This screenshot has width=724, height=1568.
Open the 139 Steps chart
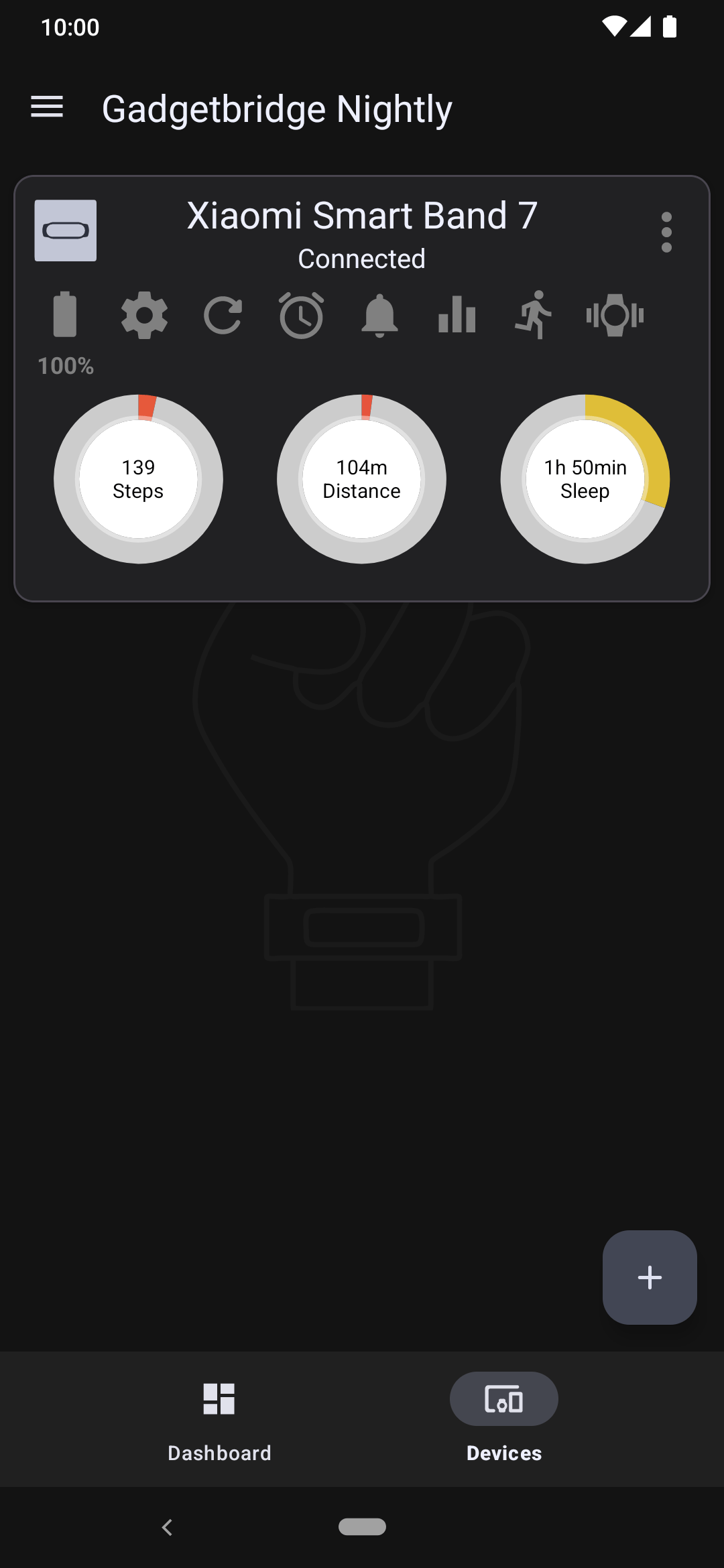[138, 479]
